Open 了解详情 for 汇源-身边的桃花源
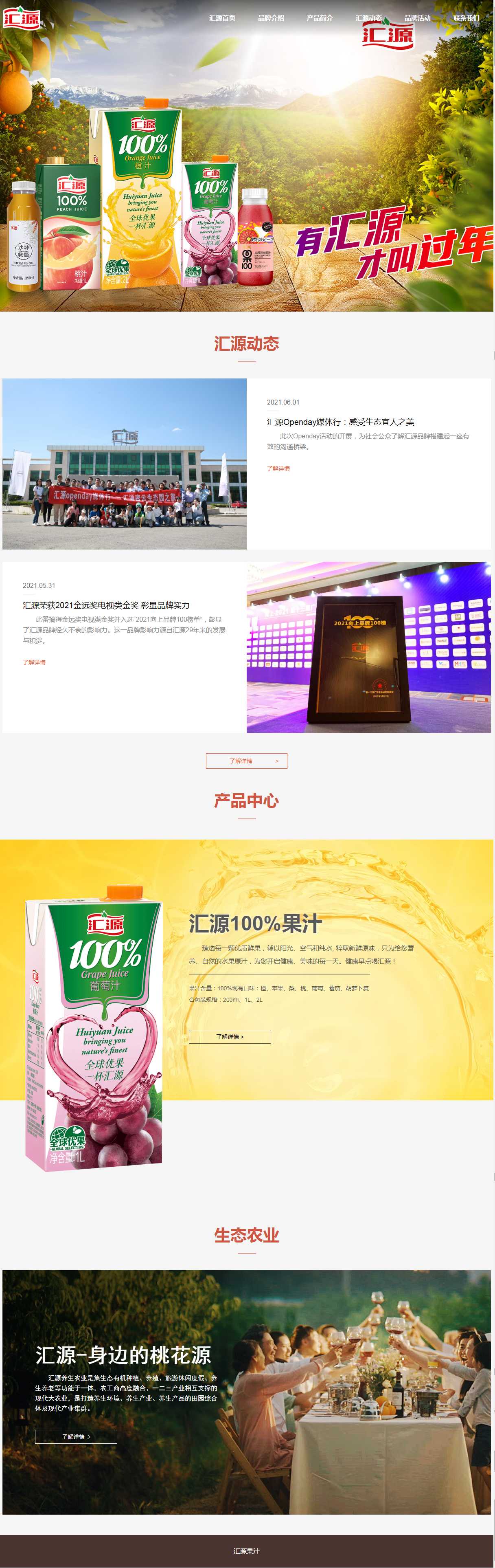Screen dimensions: 495x1568 coord(76,1436)
